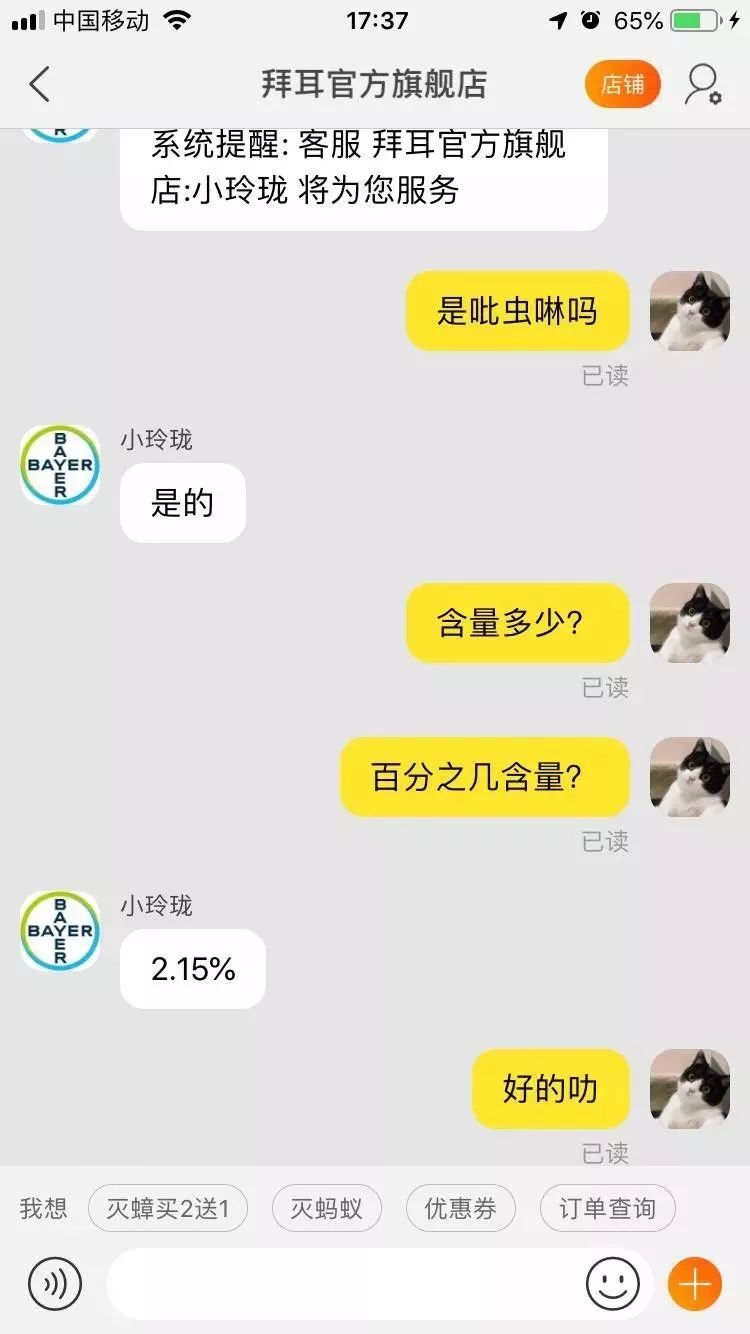Screen dimensions: 750x1334
Task: Open the 优惠券 coupon shortcut
Action: point(459,1208)
